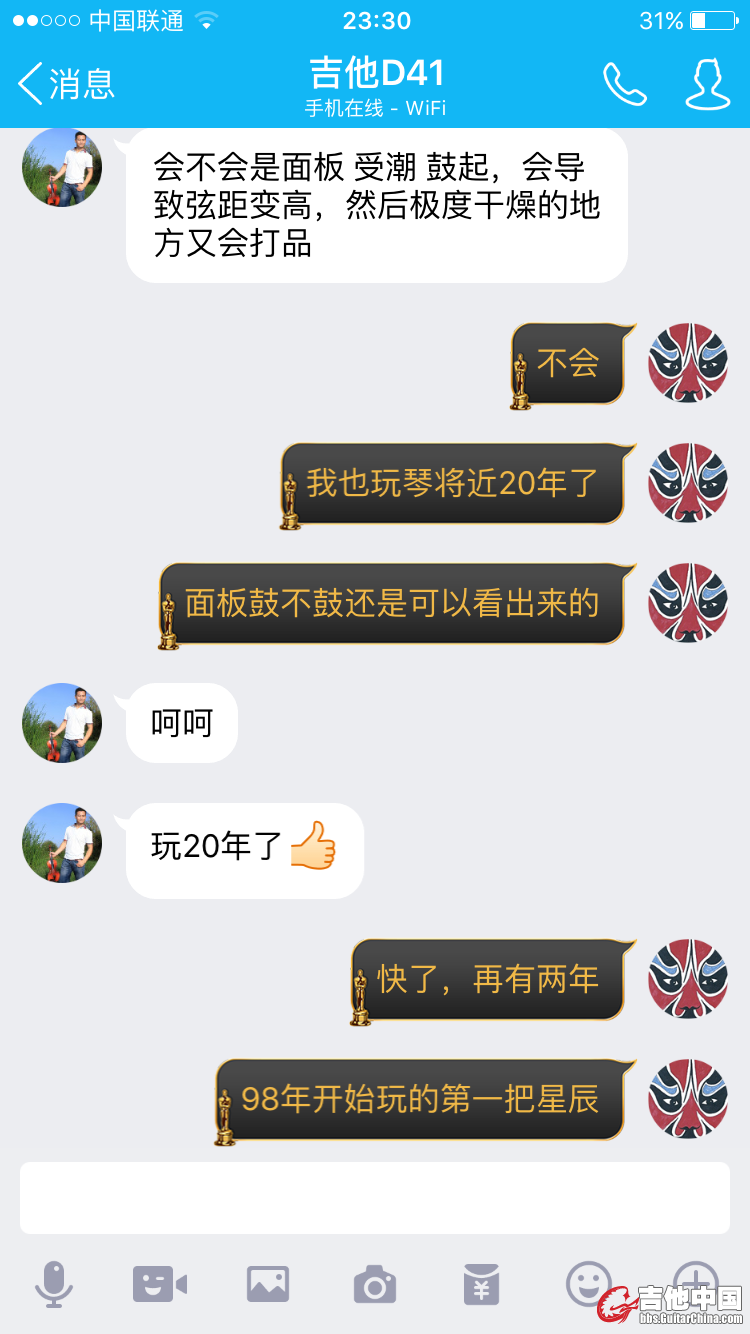Image resolution: width=750 pixels, height=1334 pixels.
Task: Go back to 消息 list
Action: tap(66, 84)
